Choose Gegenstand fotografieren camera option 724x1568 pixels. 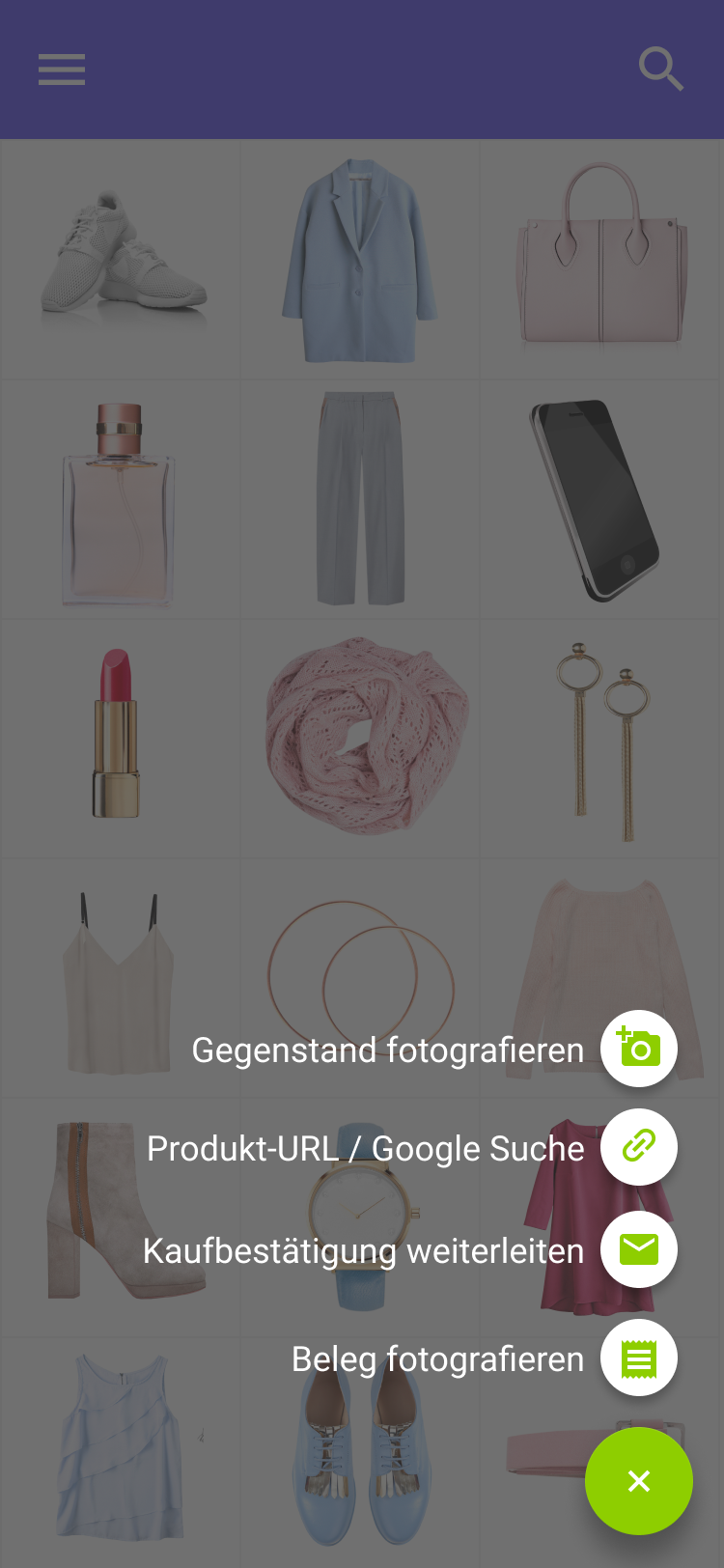click(x=638, y=1049)
